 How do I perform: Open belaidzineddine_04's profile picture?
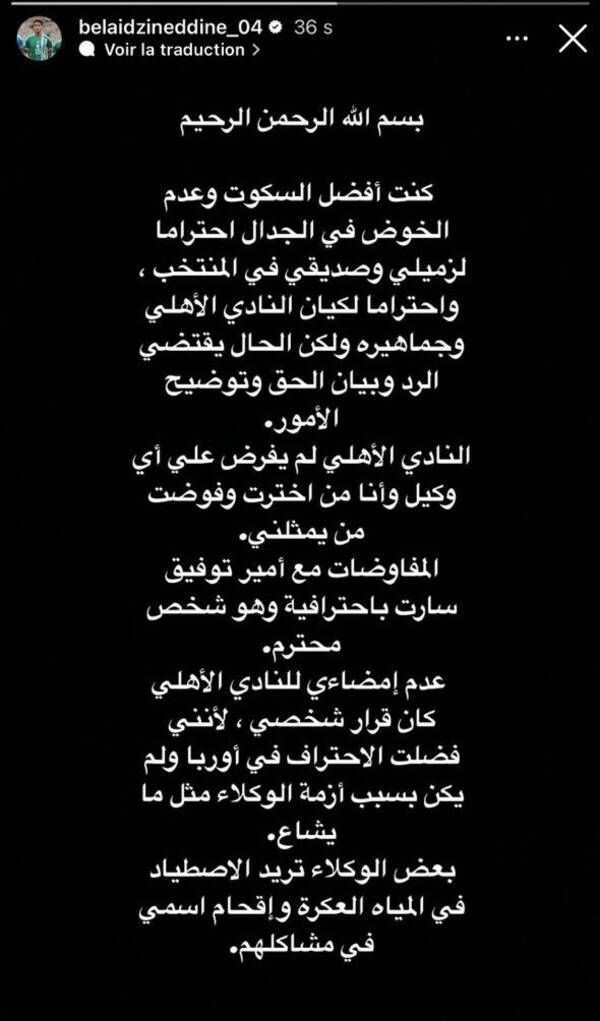coord(39,39)
